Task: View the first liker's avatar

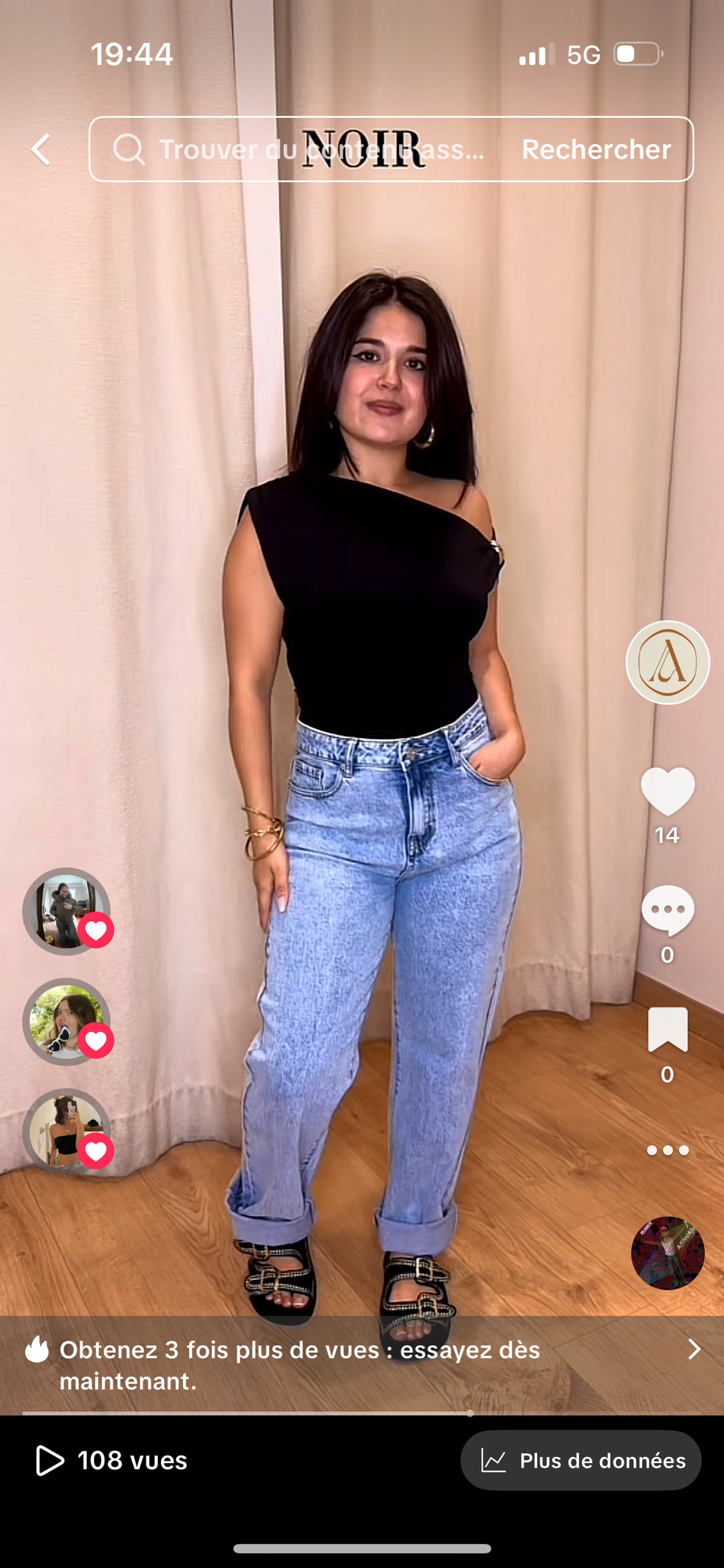Action: point(67,911)
